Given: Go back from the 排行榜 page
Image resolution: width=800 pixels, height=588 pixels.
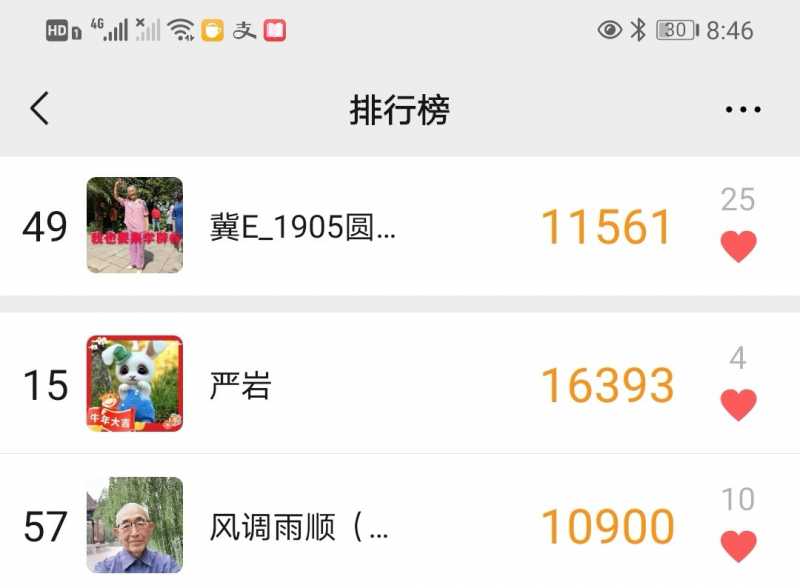Looking at the screenshot, I should point(40,108).
